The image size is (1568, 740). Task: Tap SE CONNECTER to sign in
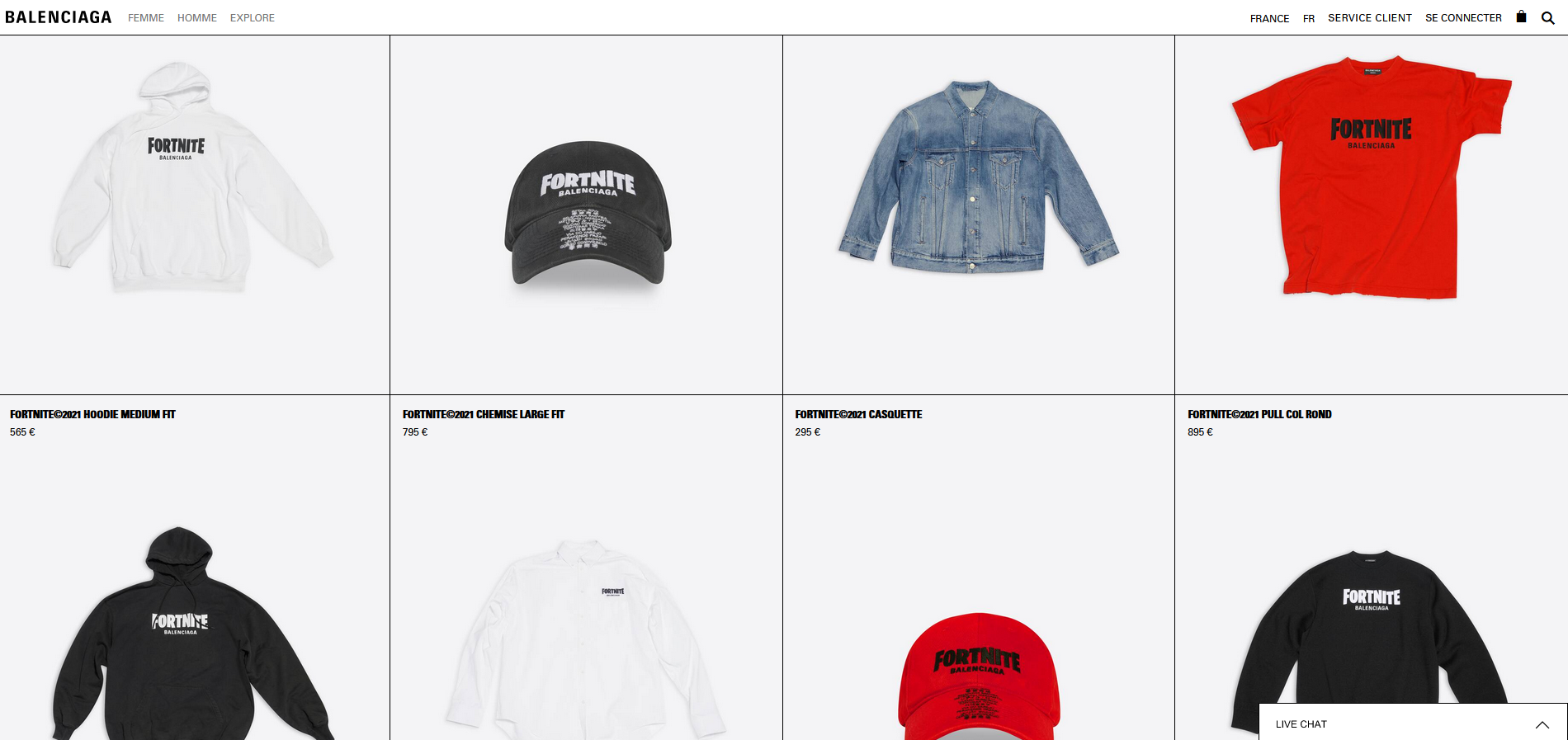pyautogui.click(x=1463, y=18)
